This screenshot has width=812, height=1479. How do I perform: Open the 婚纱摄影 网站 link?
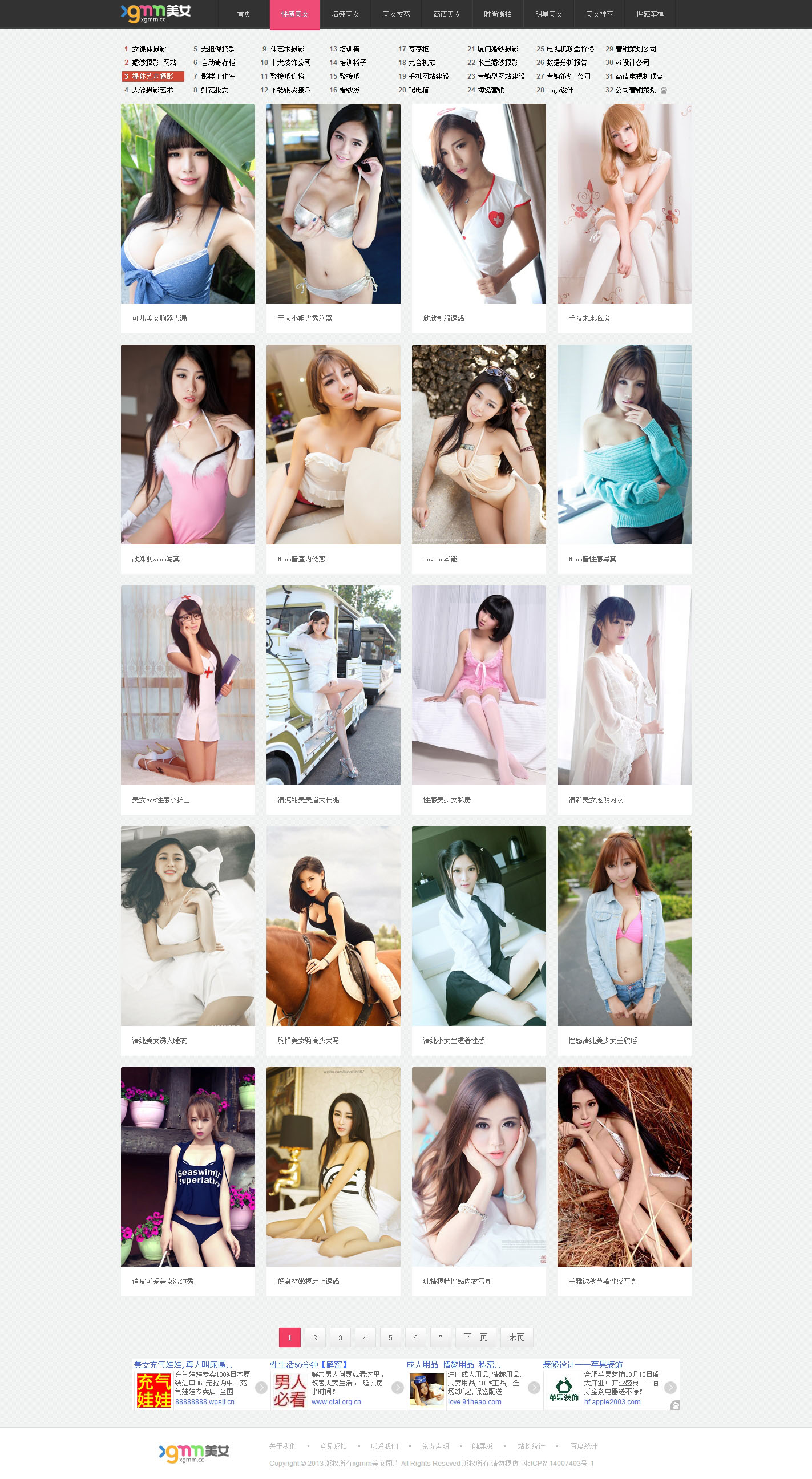coord(154,63)
